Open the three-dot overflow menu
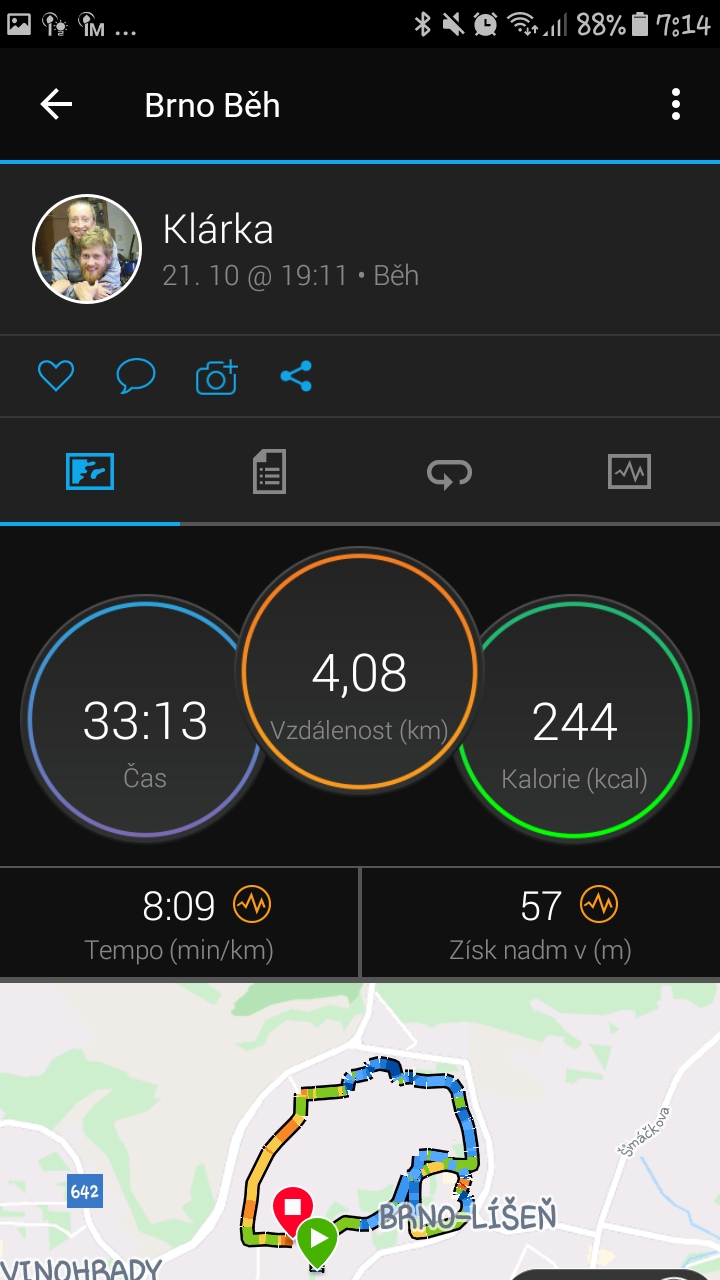Screen dimensions: 720x1280 (x=676, y=104)
